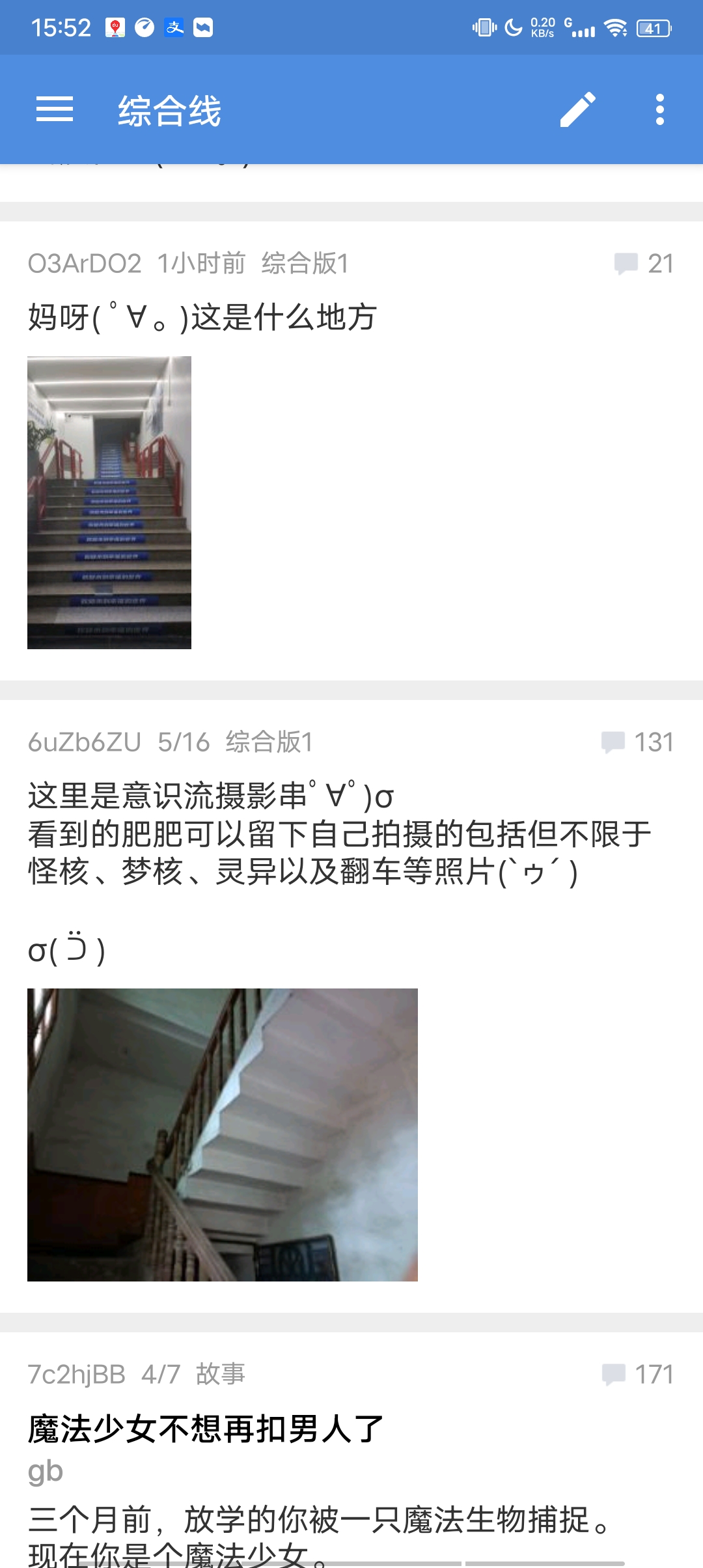
Task: Enlarge the stairwell image in 6uZb6ZU's post
Action: [223, 1134]
